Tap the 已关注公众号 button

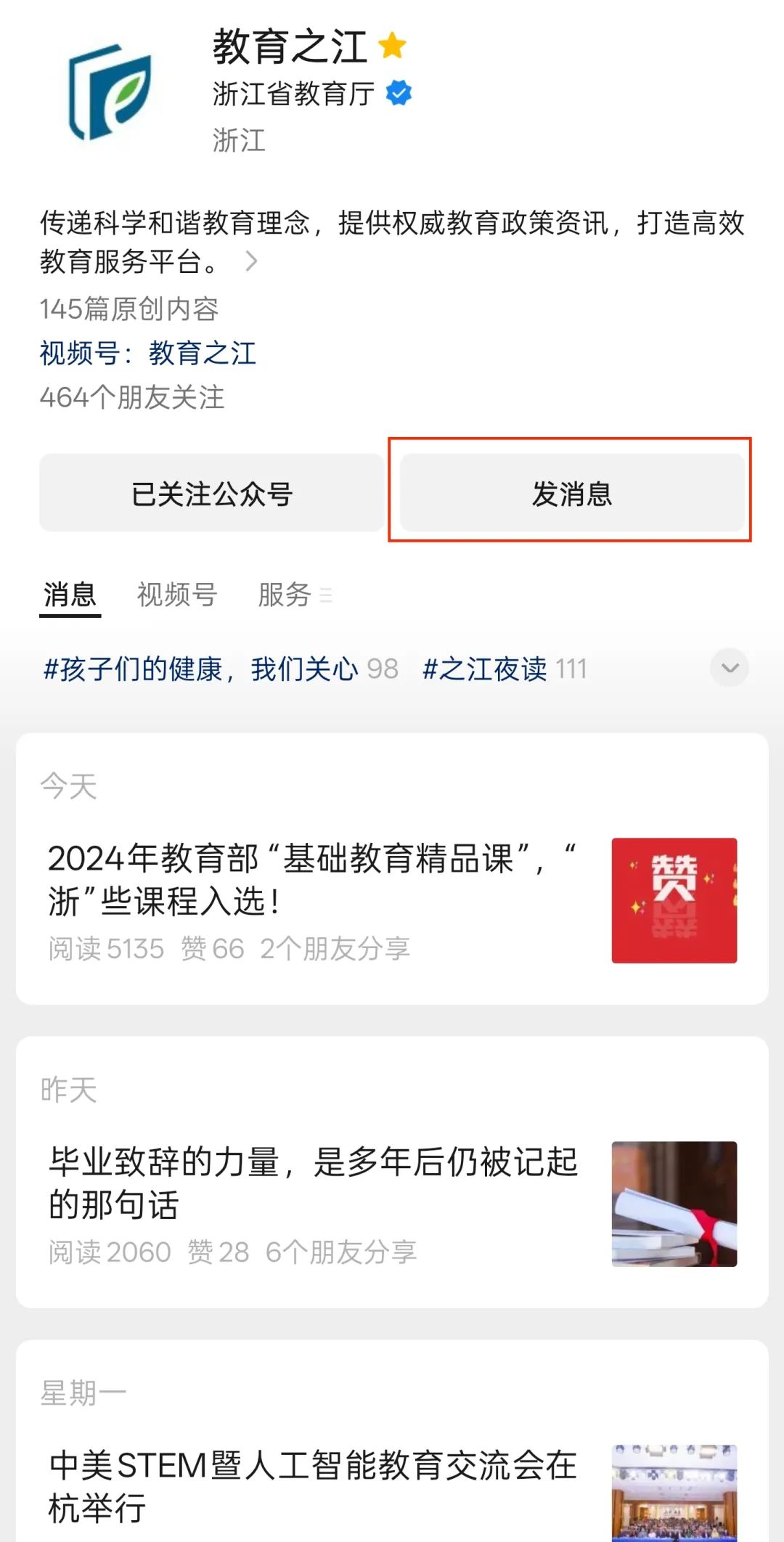point(211,494)
